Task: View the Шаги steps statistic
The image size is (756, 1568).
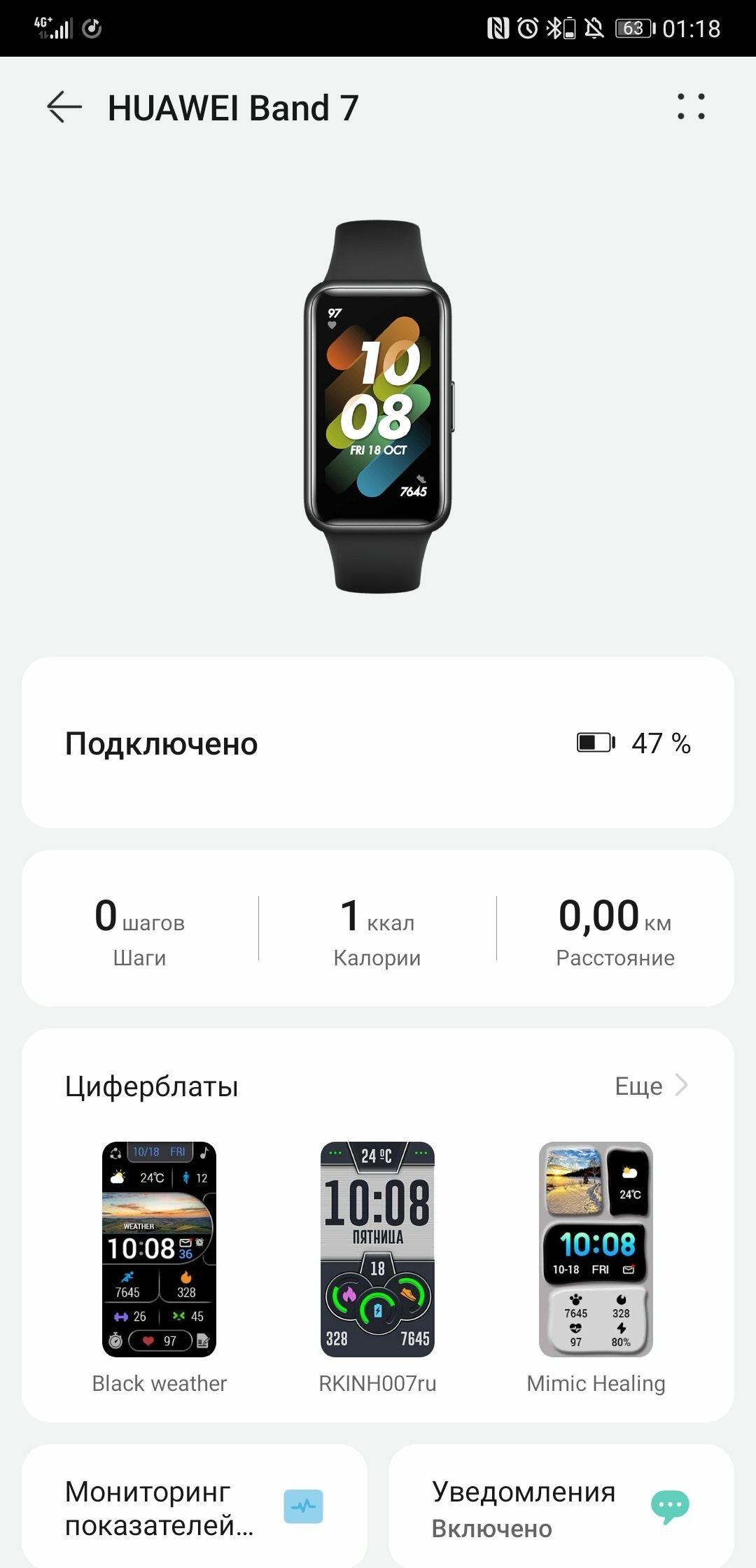Action: (x=140, y=930)
